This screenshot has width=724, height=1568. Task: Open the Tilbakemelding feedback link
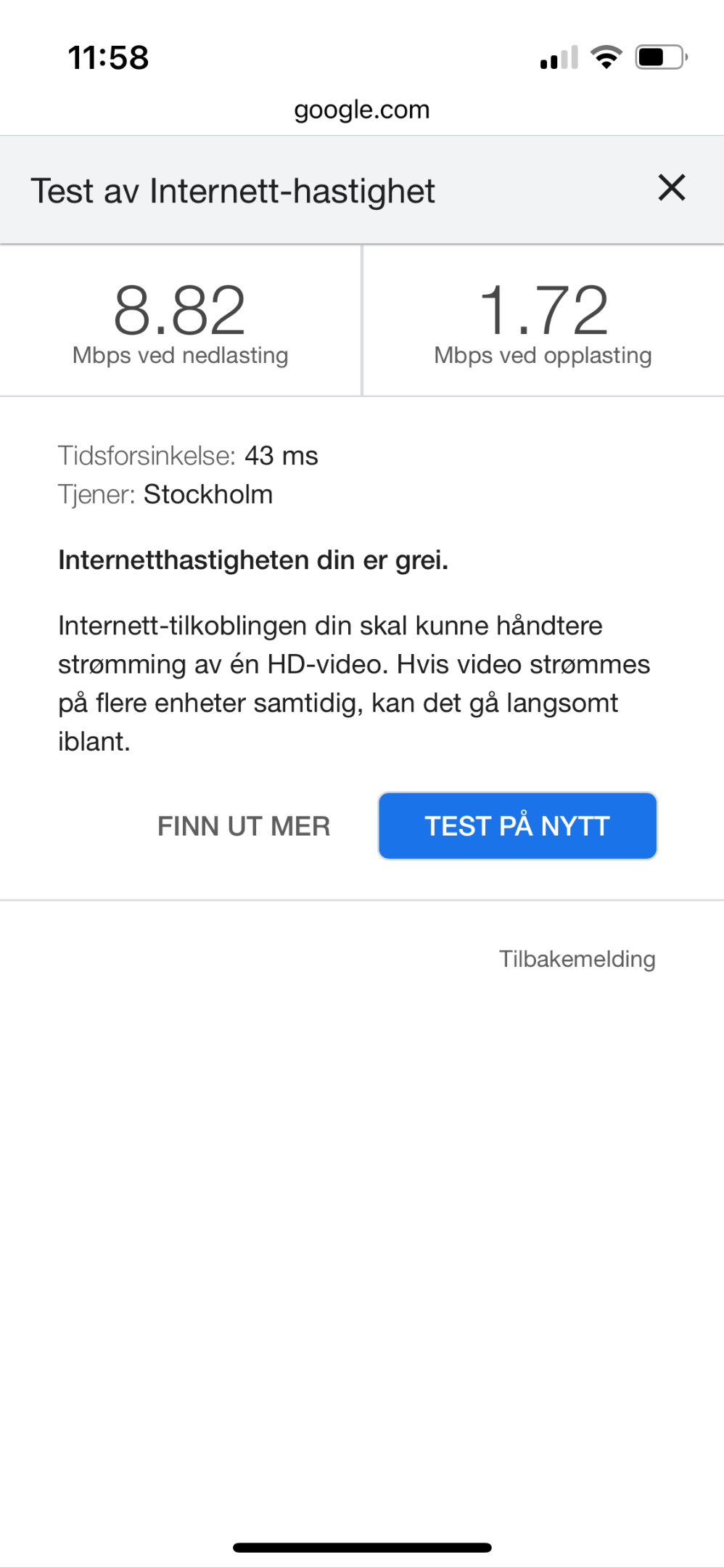pos(577,959)
